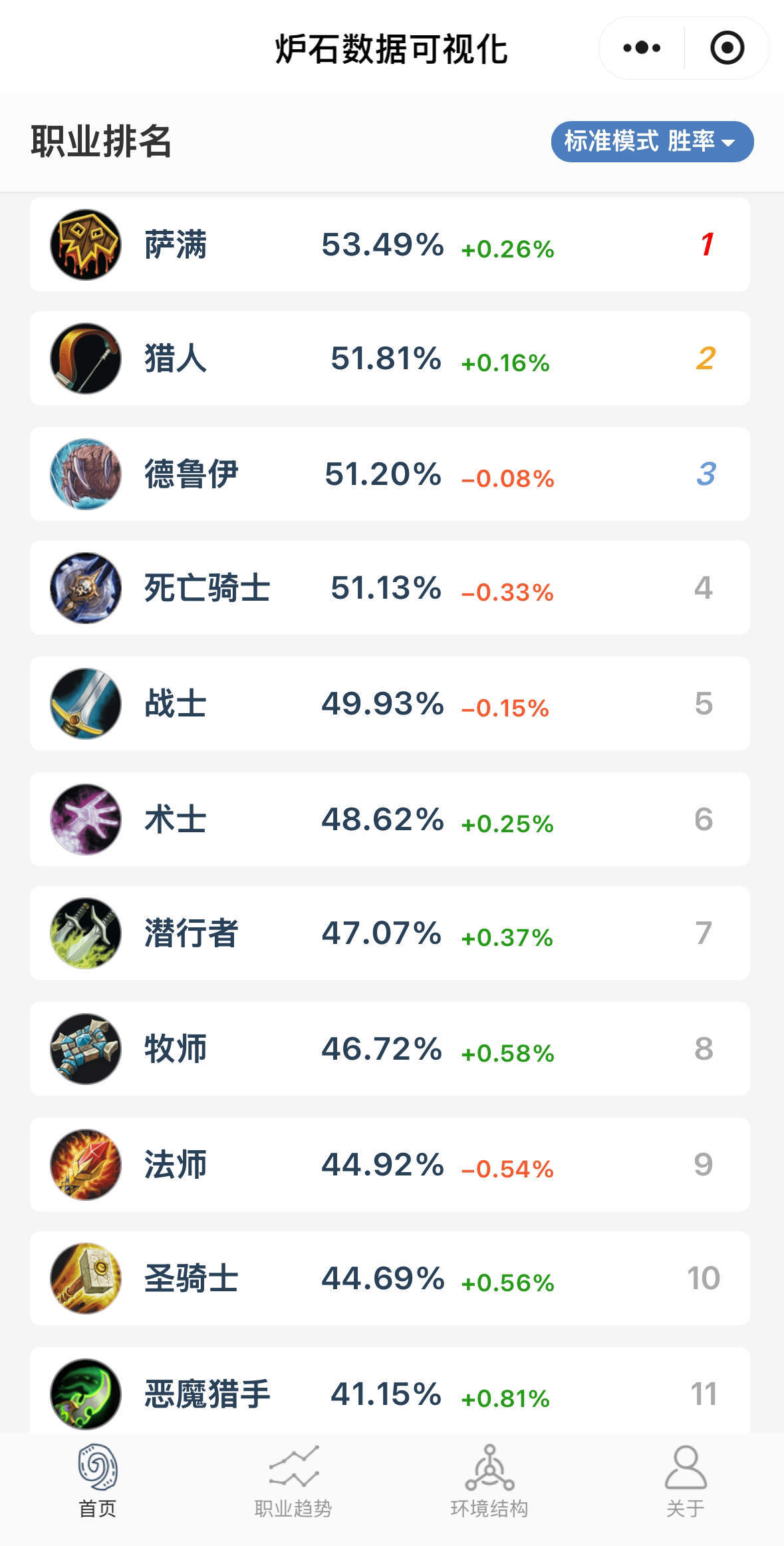
Task: Open the 猎人 class row
Action: point(390,359)
